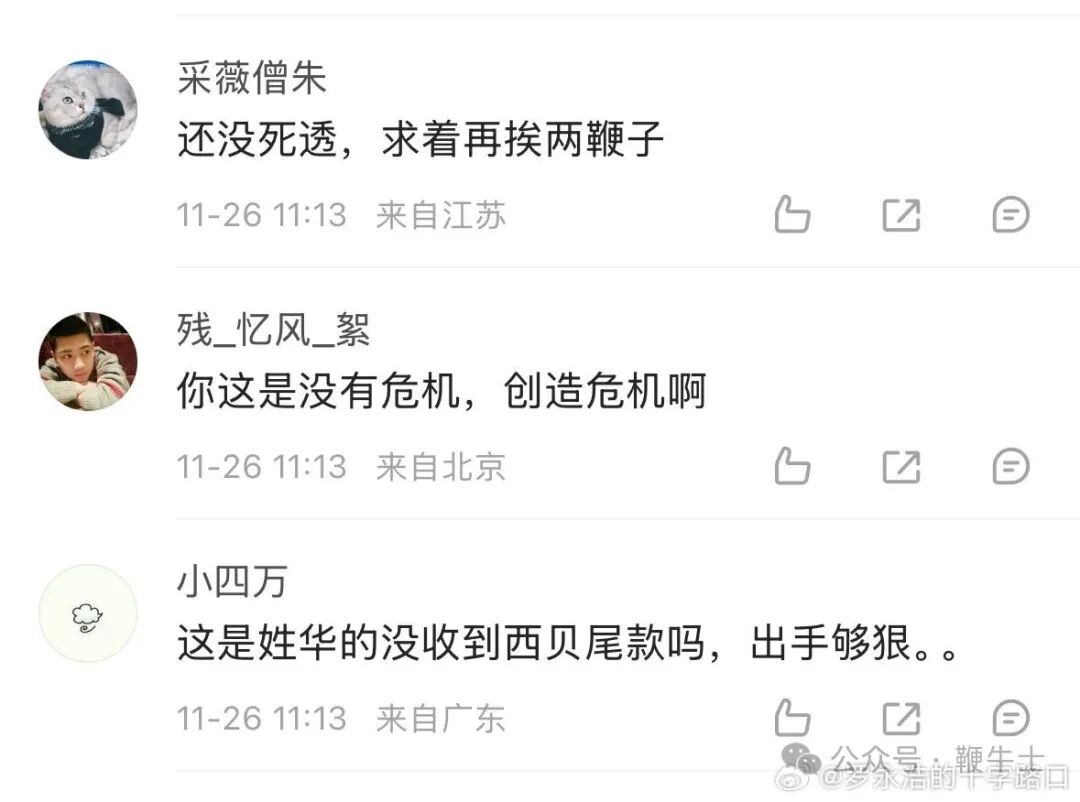Repost 残_忆风_絮's comment

[901, 466]
